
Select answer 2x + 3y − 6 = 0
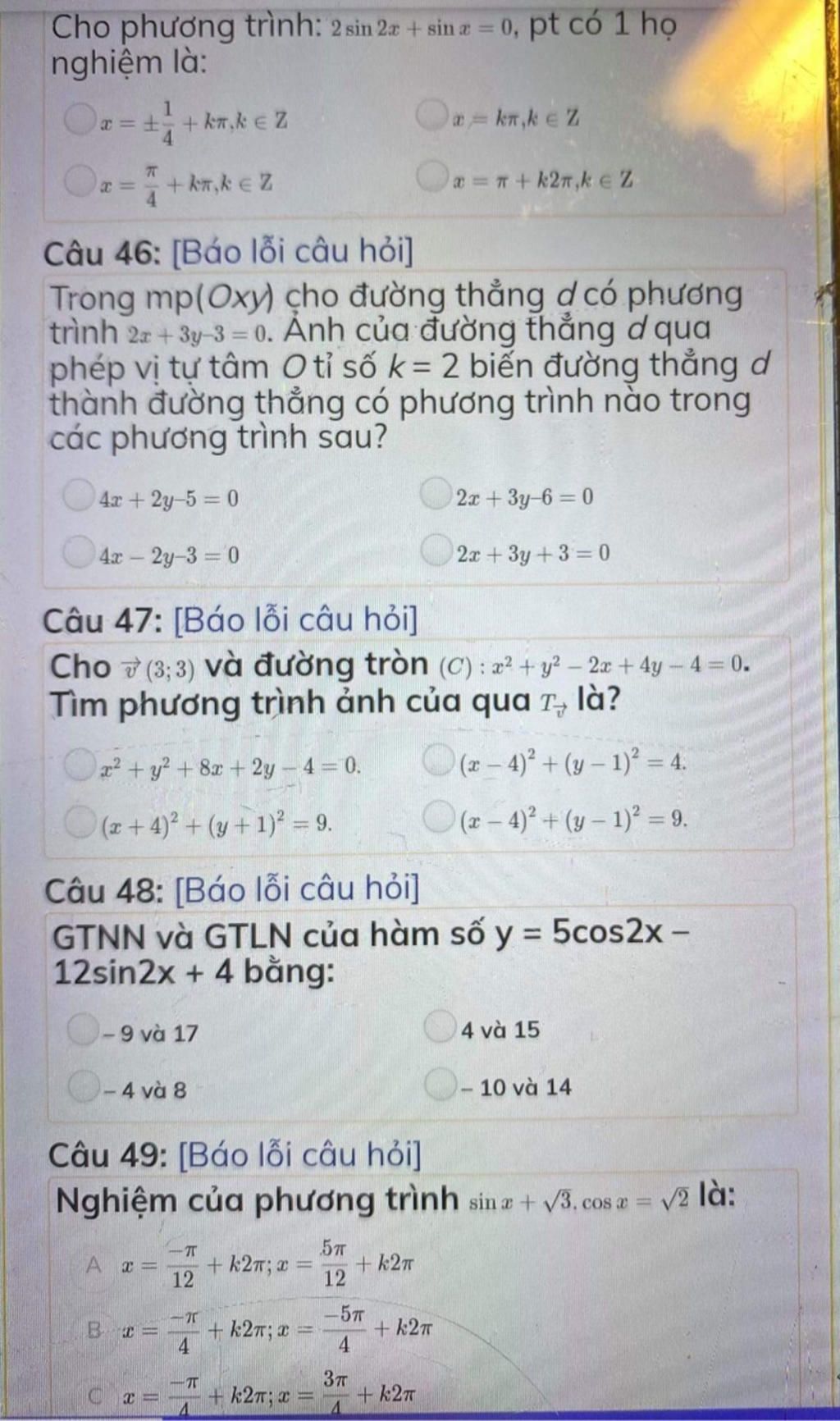pyautogui.click(x=436, y=496)
